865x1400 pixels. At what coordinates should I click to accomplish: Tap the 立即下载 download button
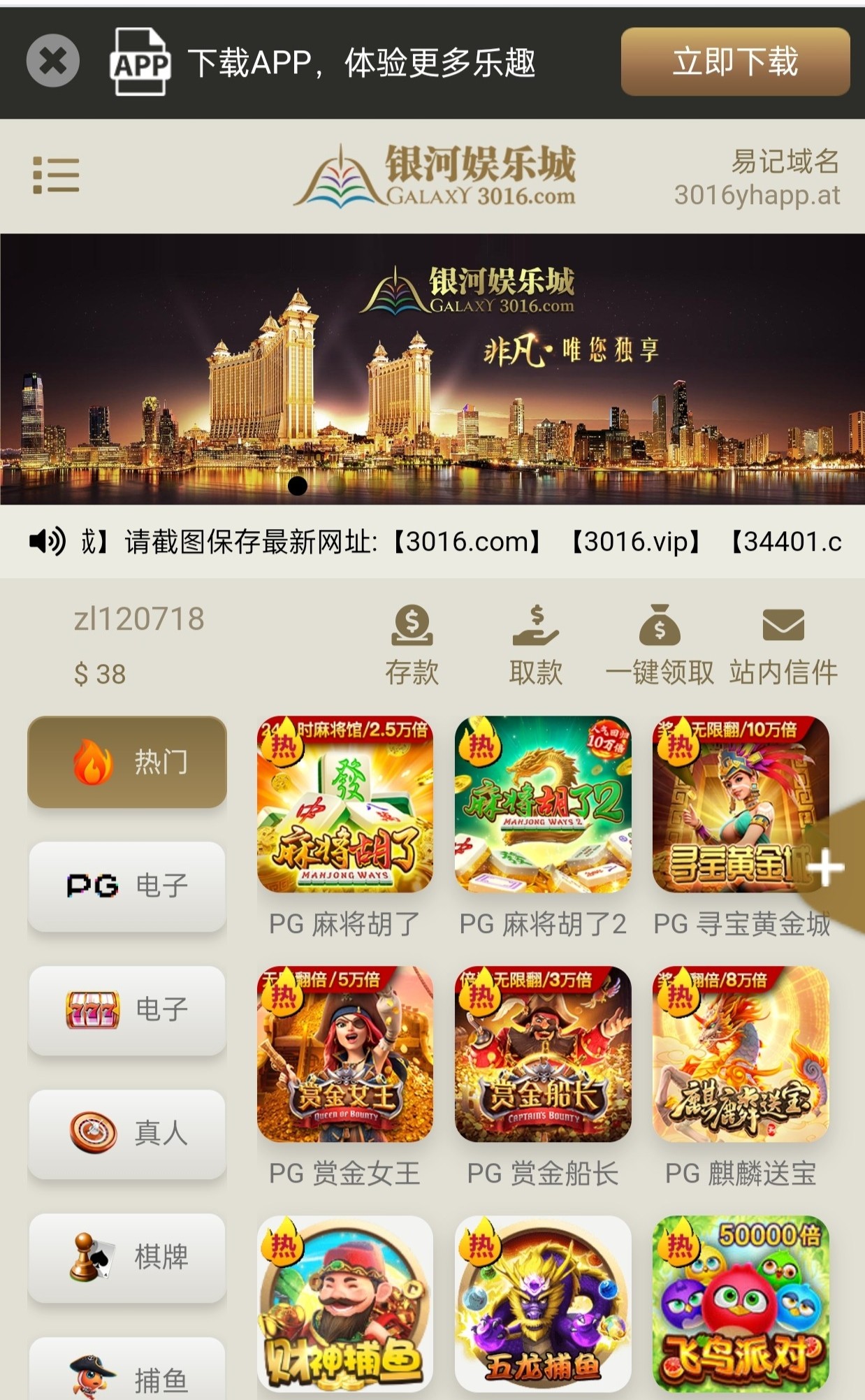[735, 62]
